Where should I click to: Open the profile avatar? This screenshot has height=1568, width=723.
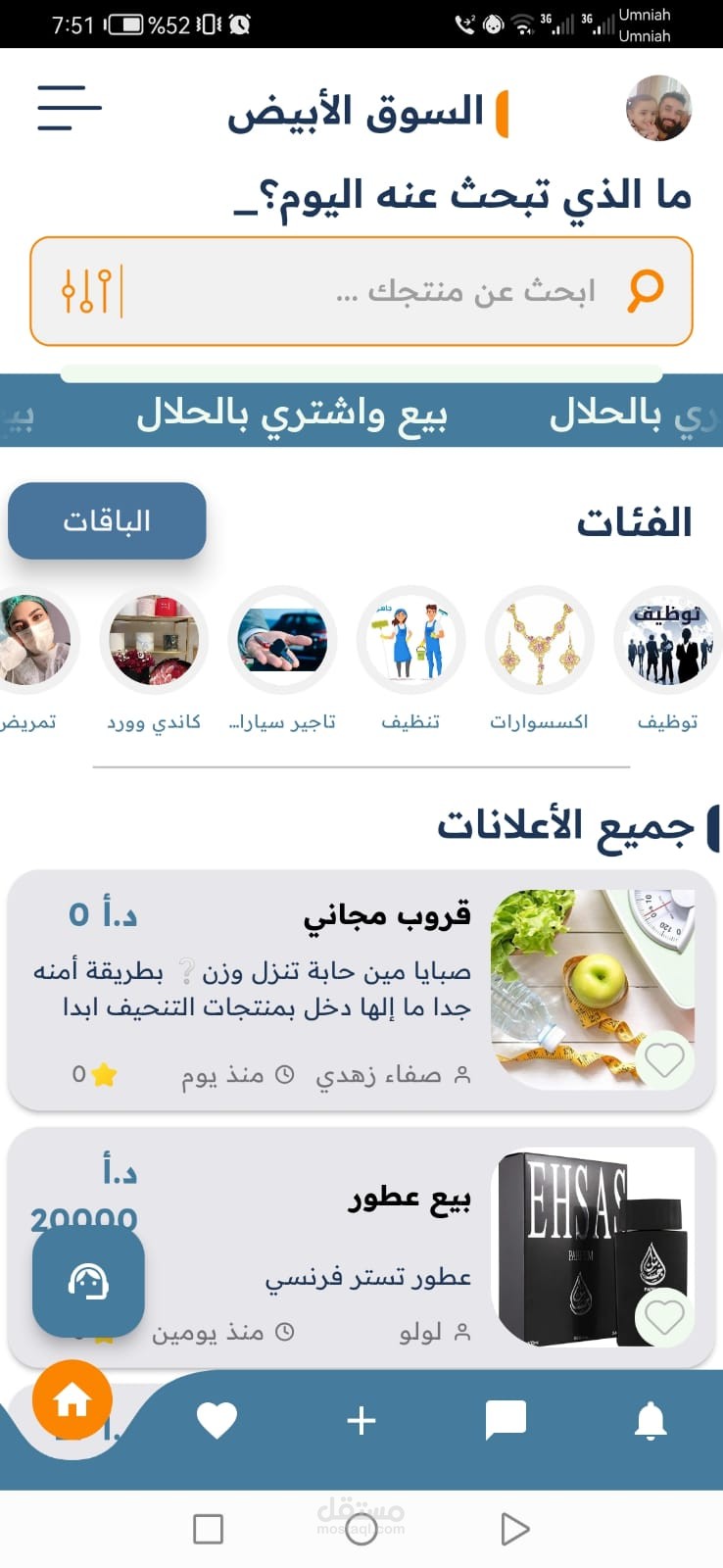coord(658,109)
